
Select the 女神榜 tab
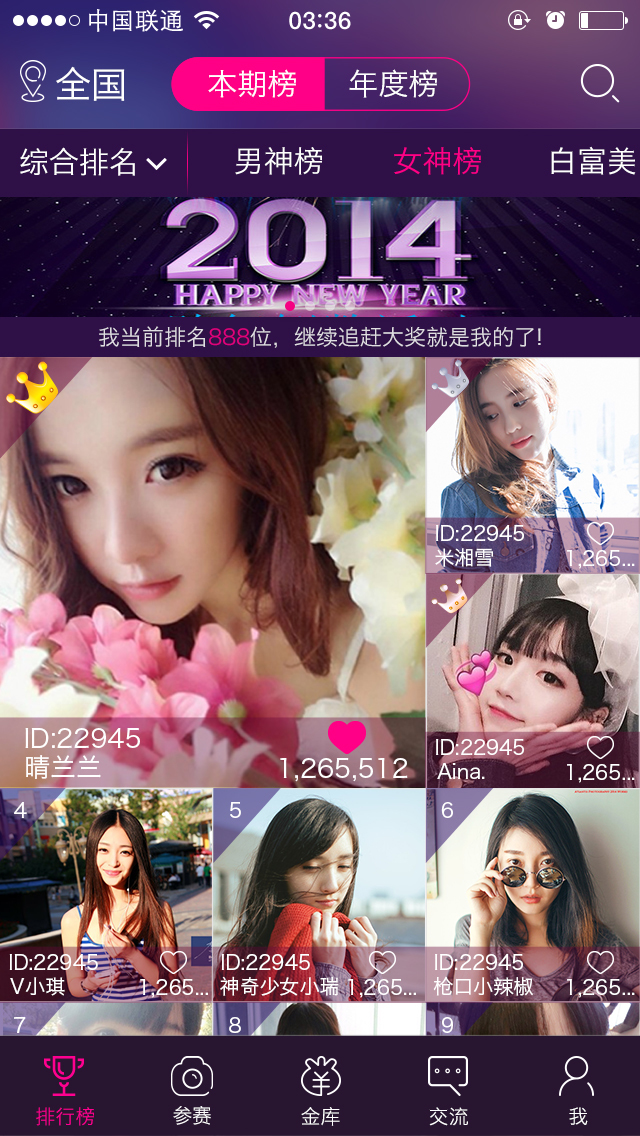click(x=437, y=162)
